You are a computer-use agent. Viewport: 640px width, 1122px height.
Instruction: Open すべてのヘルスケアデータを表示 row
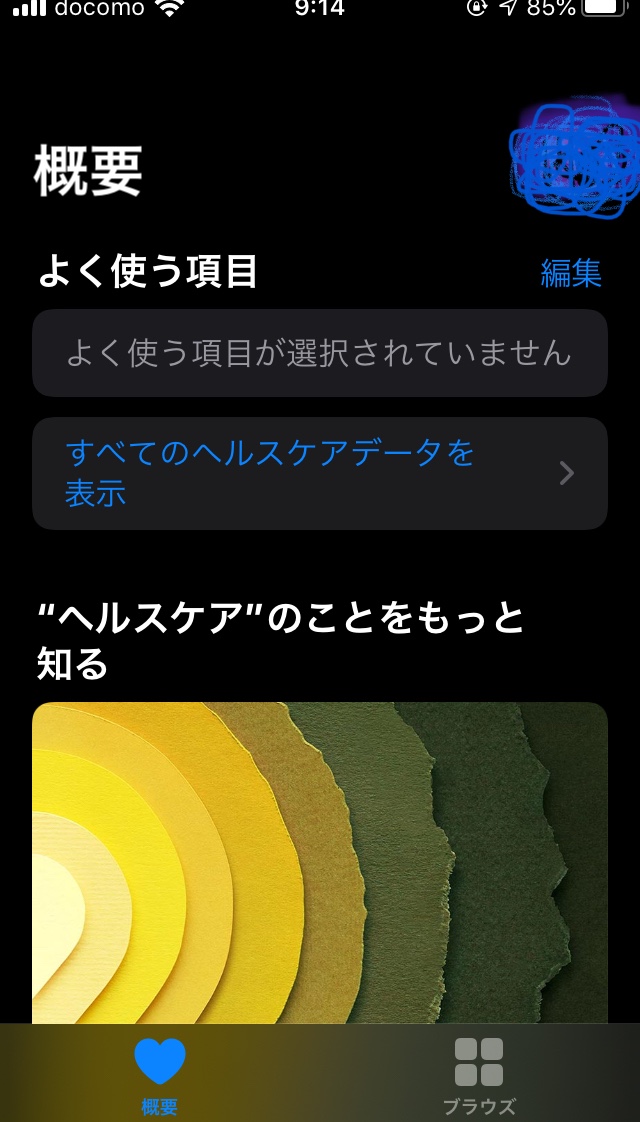pos(320,473)
